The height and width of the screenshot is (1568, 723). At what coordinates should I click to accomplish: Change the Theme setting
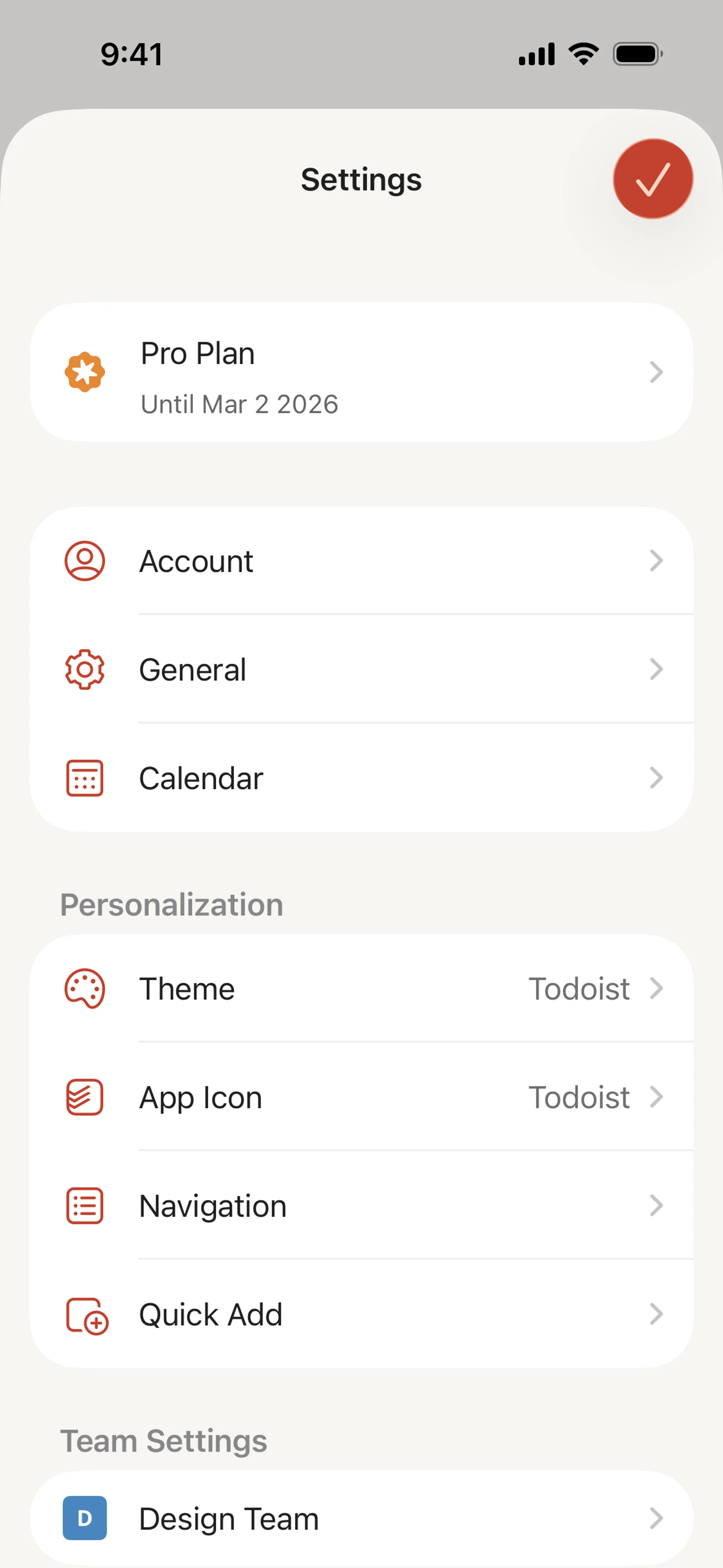(361, 989)
